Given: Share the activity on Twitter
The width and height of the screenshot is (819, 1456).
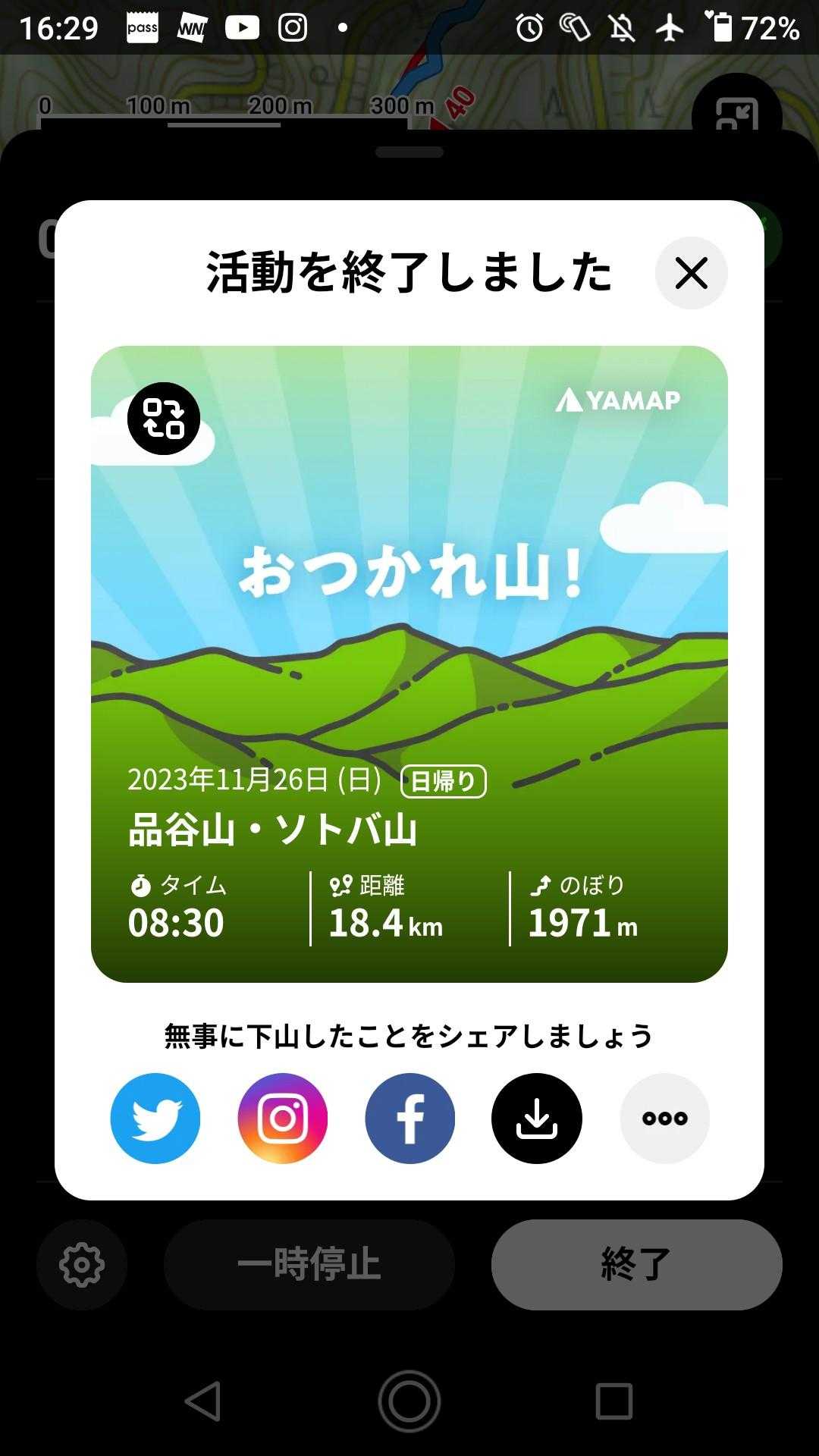Looking at the screenshot, I should pyautogui.click(x=155, y=1119).
